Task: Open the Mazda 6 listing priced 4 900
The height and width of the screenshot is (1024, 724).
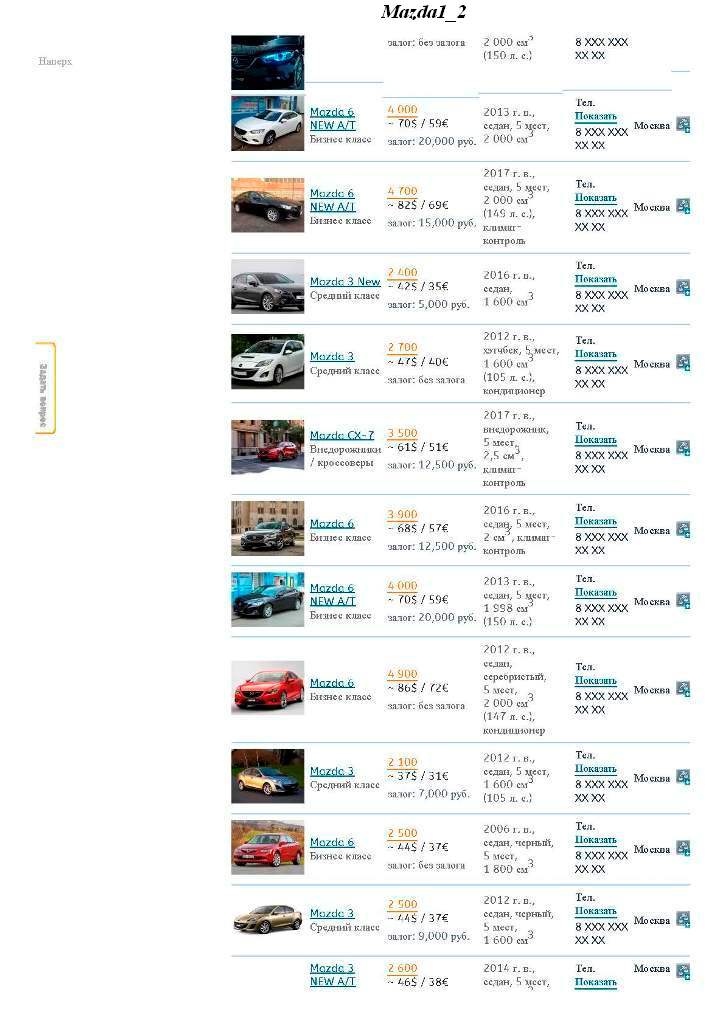Action: (x=332, y=683)
